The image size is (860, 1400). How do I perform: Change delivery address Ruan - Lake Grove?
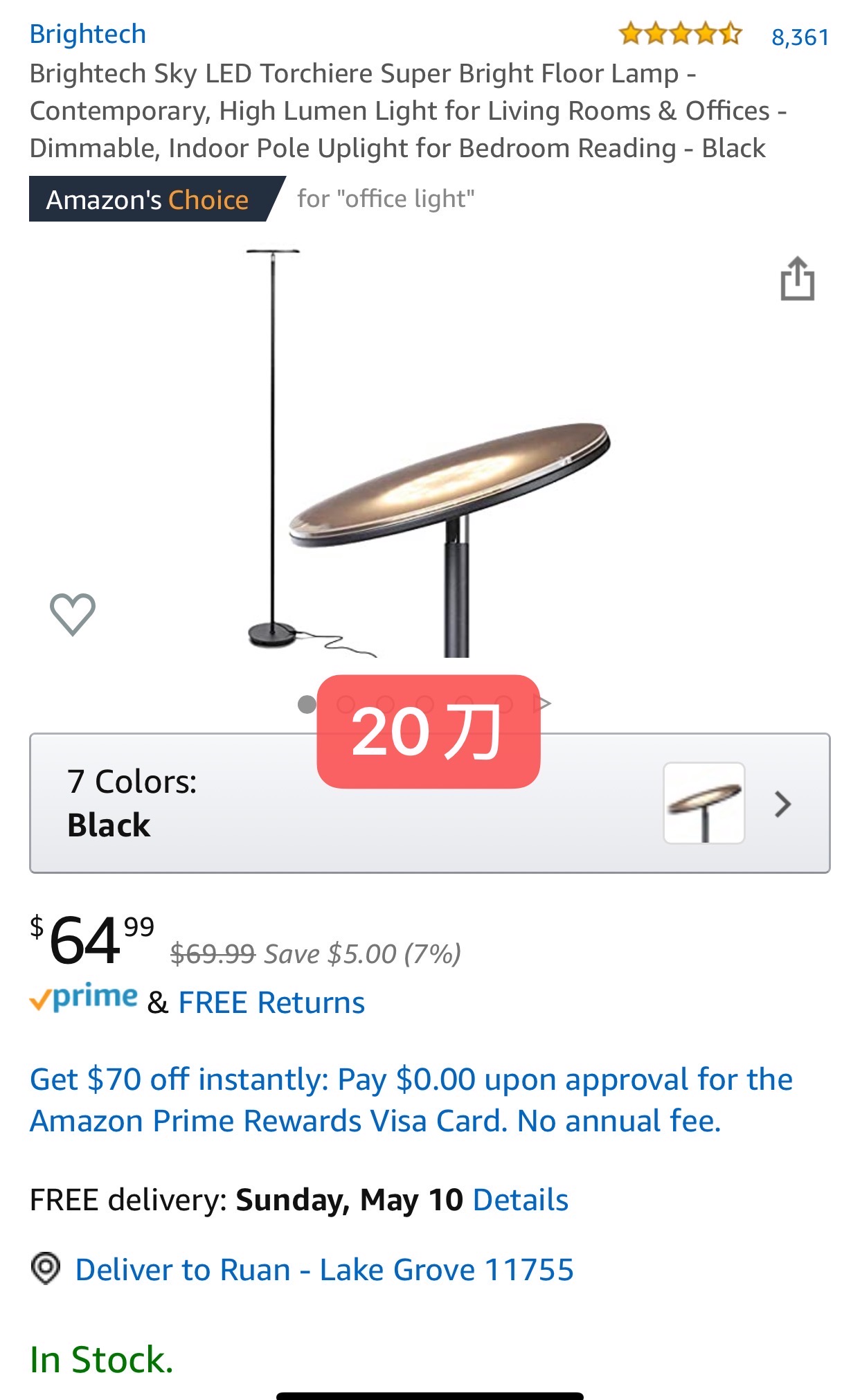coord(324,1270)
